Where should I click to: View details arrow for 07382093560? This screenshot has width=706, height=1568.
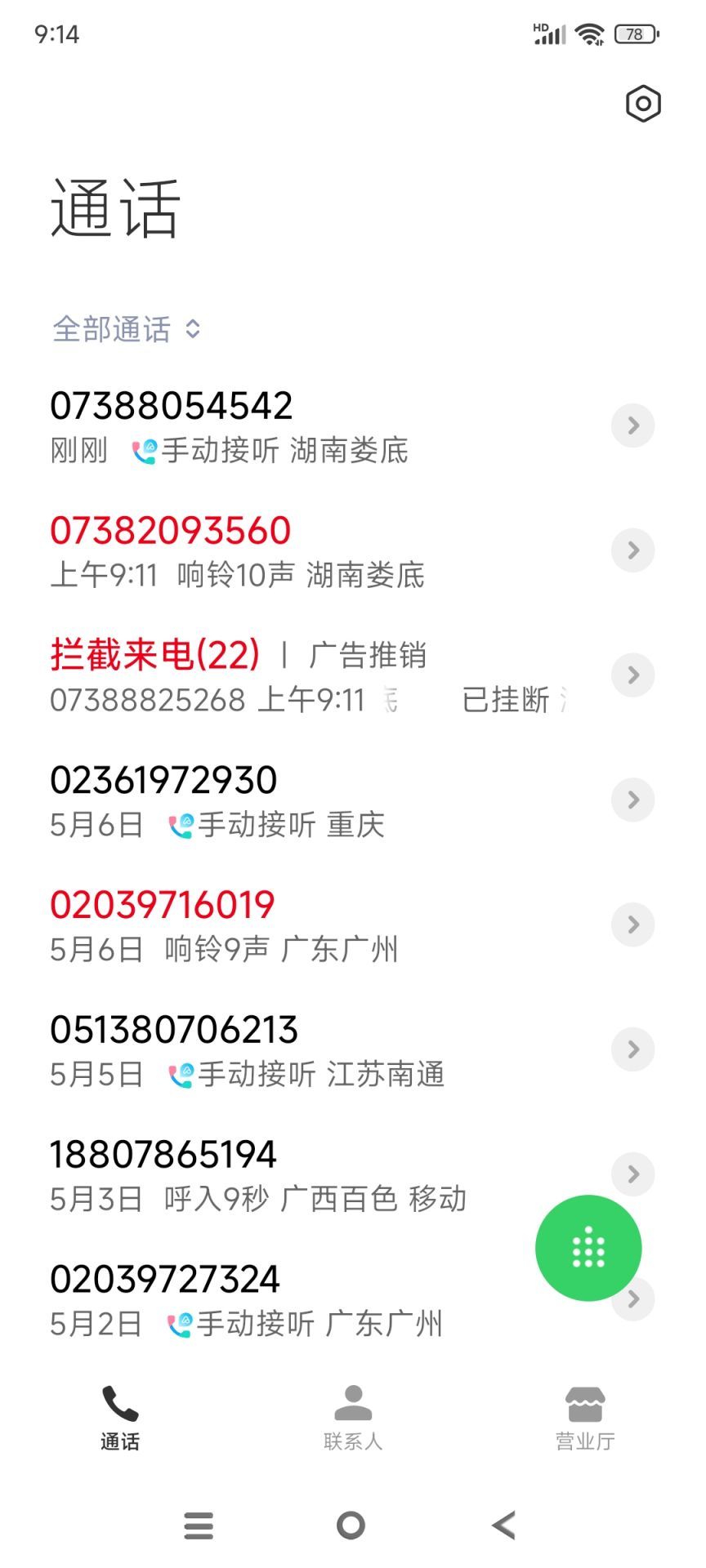click(632, 550)
